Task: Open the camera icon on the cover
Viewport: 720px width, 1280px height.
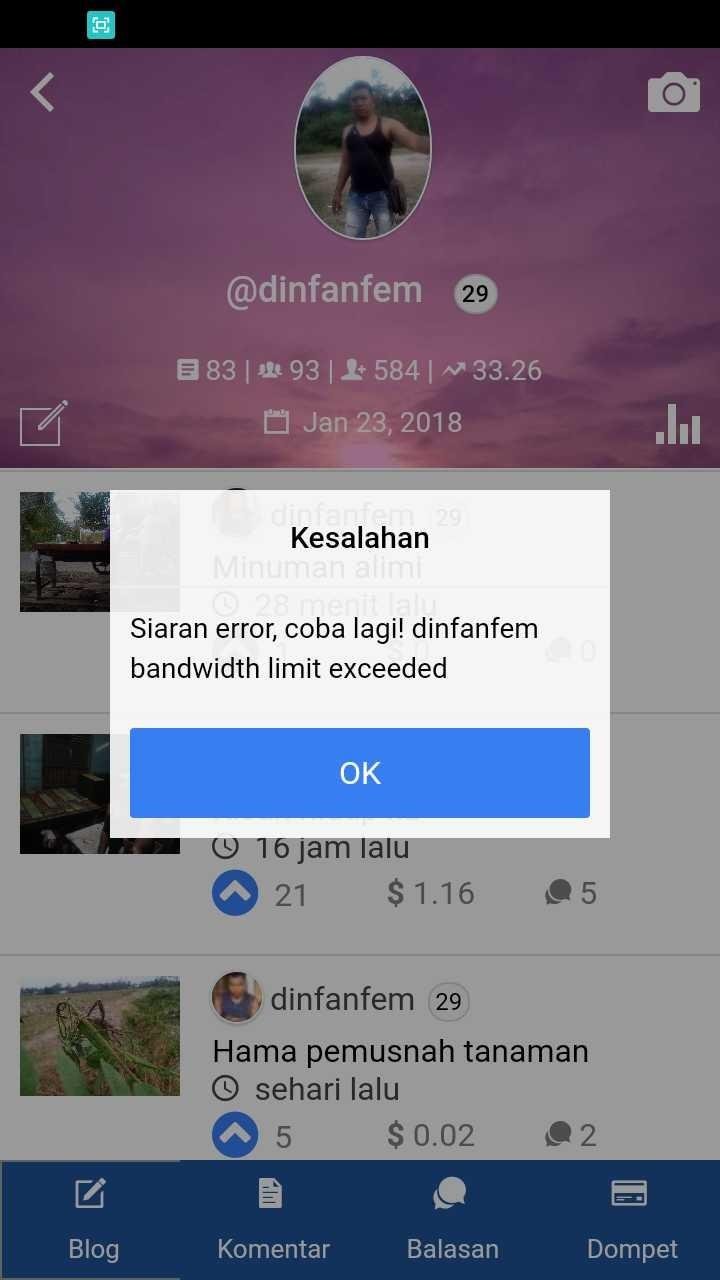Action: click(674, 92)
